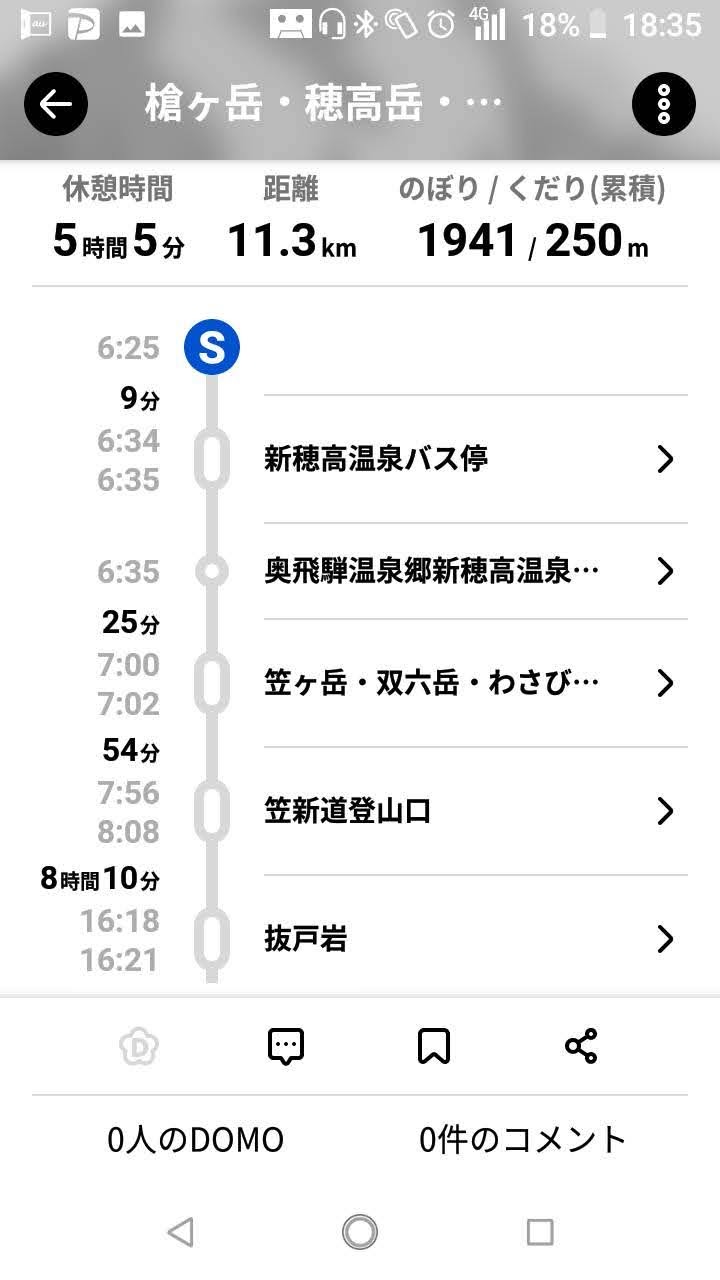The height and width of the screenshot is (1280, 720).
Task: Show the 0人のDOMO list
Action: (x=196, y=1139)
